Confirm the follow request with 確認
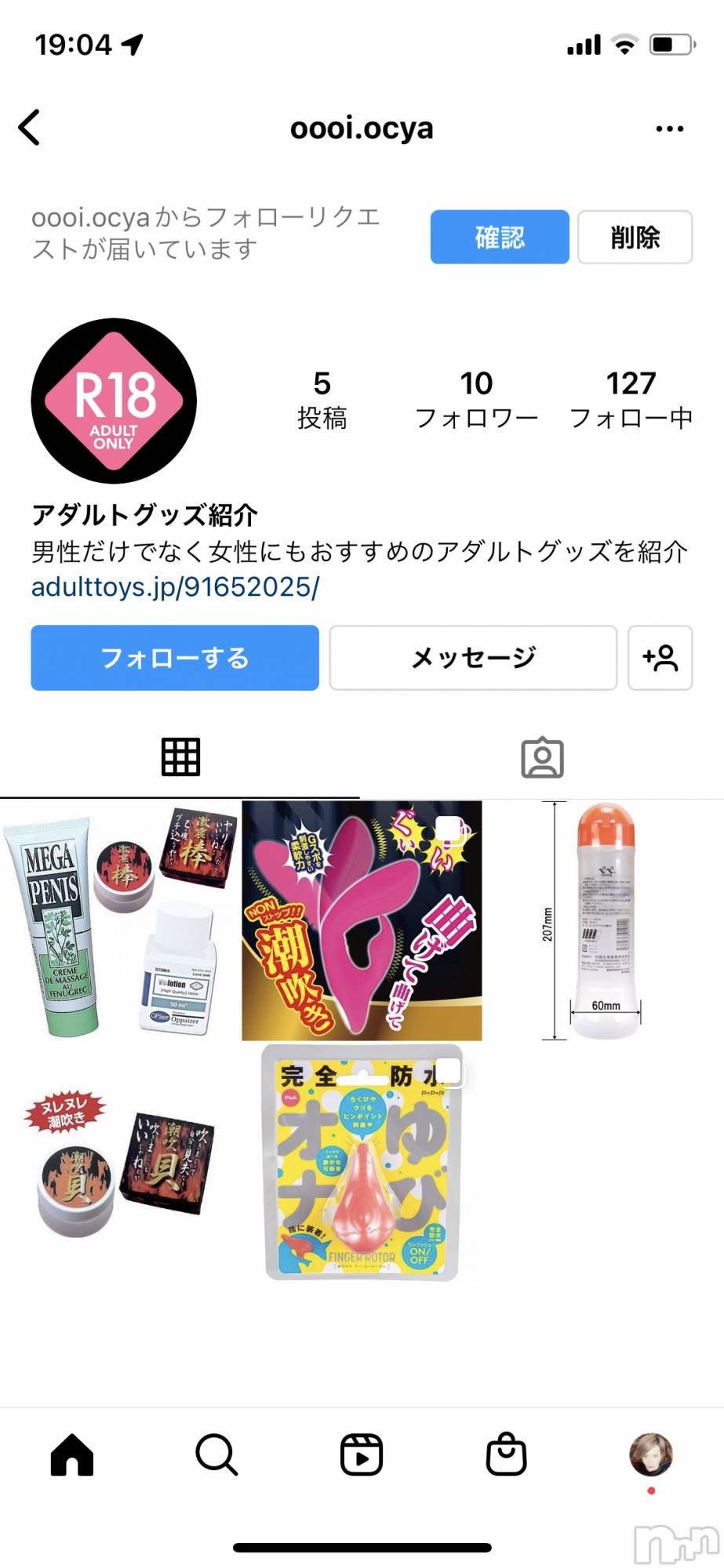This screenshot has width=724, height=1568. click(499, 237)
